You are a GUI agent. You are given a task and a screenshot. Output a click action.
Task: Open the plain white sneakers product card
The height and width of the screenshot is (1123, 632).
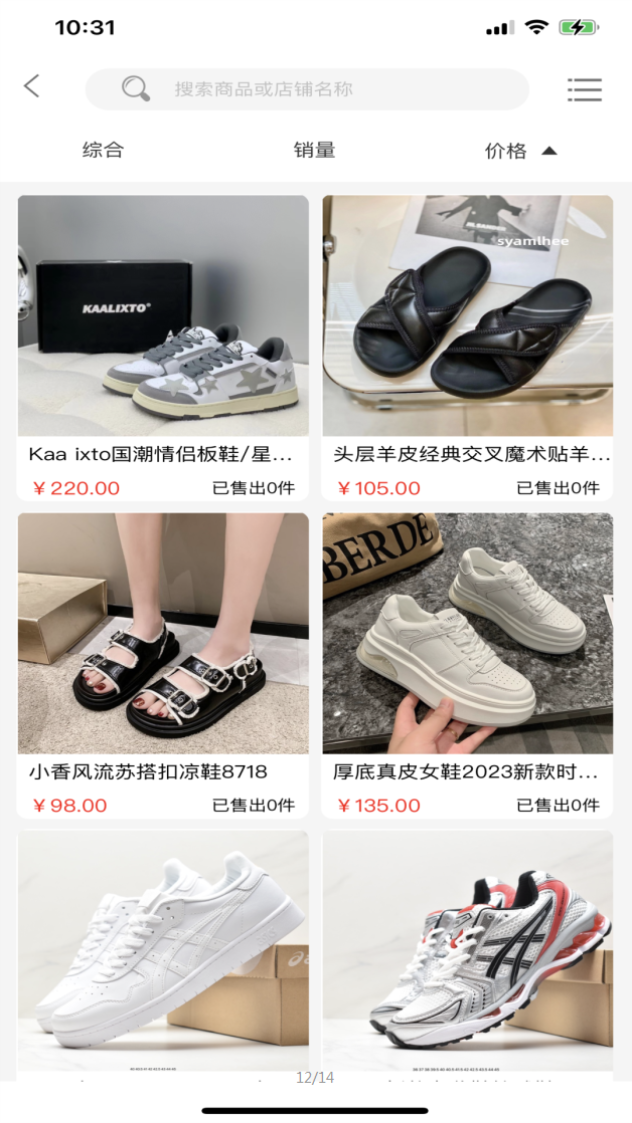(163, 950)
